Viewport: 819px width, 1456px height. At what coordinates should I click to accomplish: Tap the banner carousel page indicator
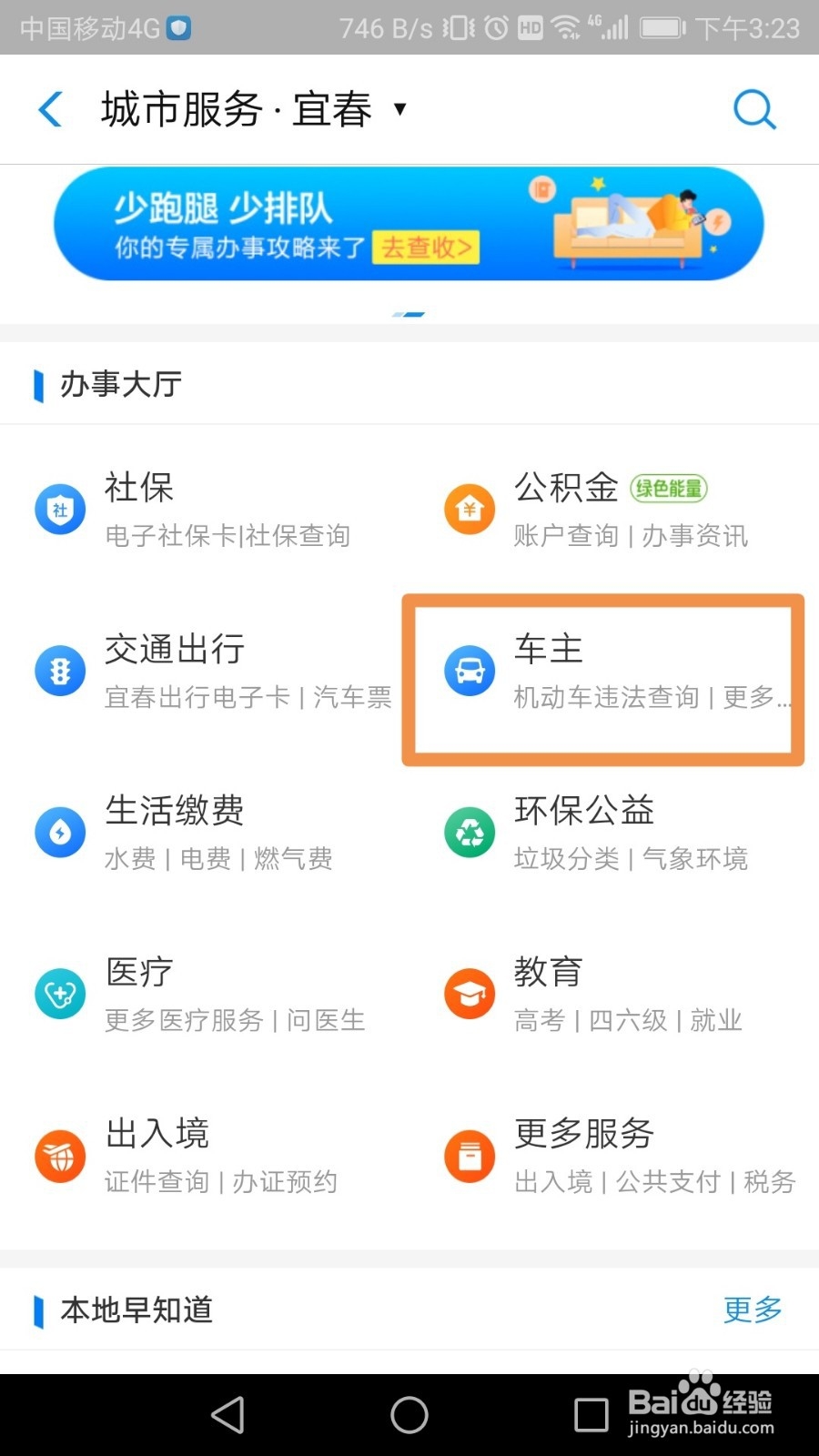(409, 313)
